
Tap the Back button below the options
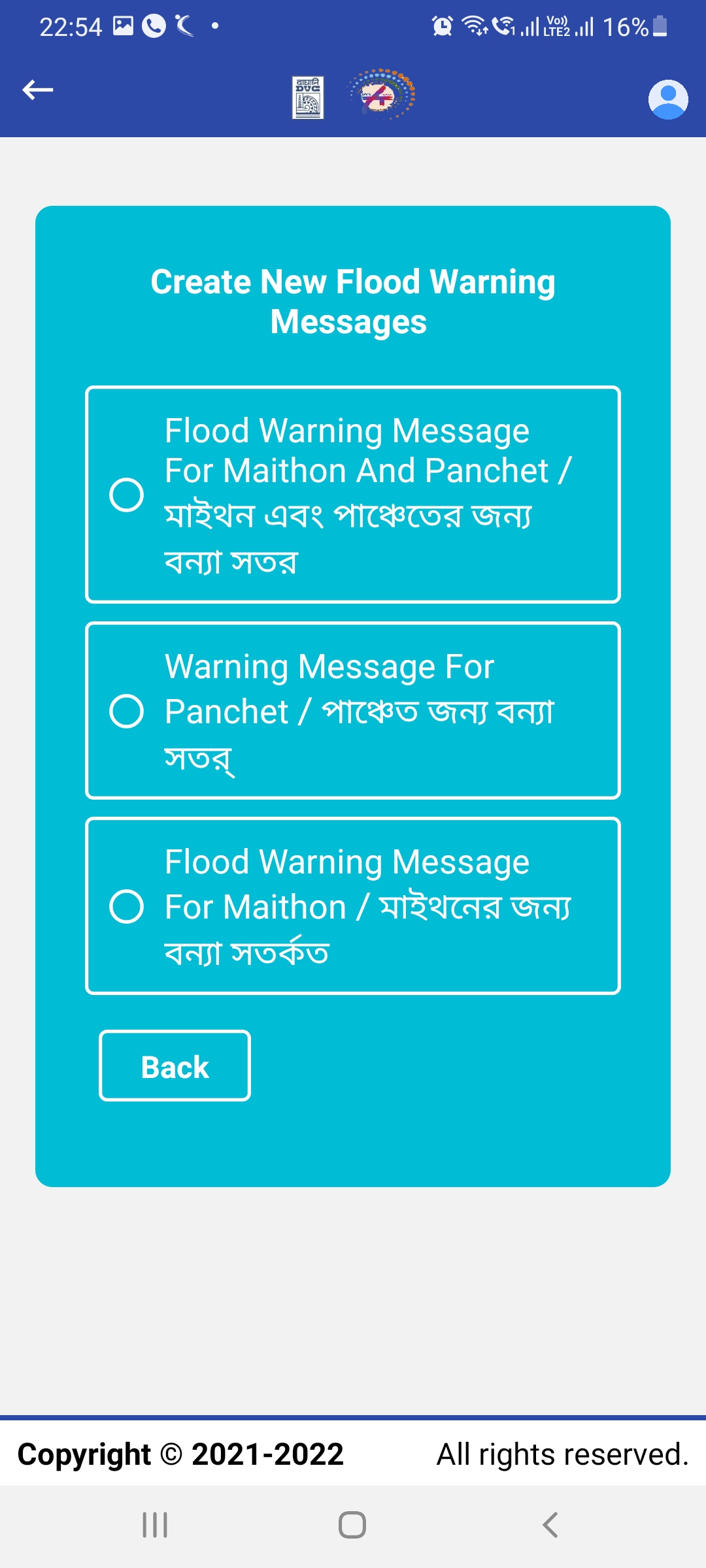tap(175, 1066)
